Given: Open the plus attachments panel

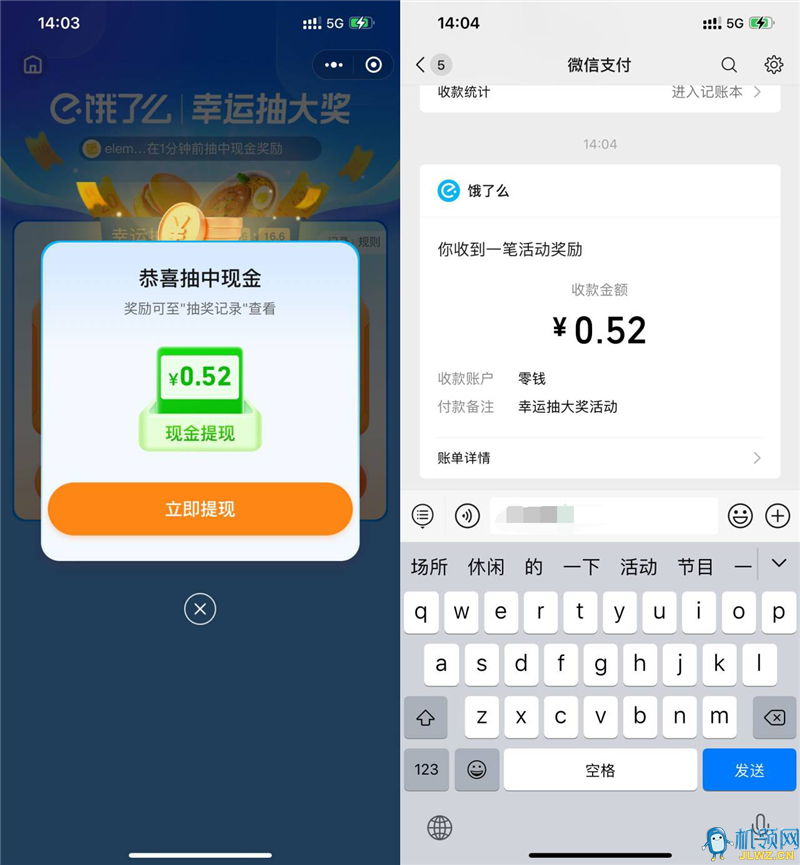Looking at the screenshot, I should pos(777,516).
